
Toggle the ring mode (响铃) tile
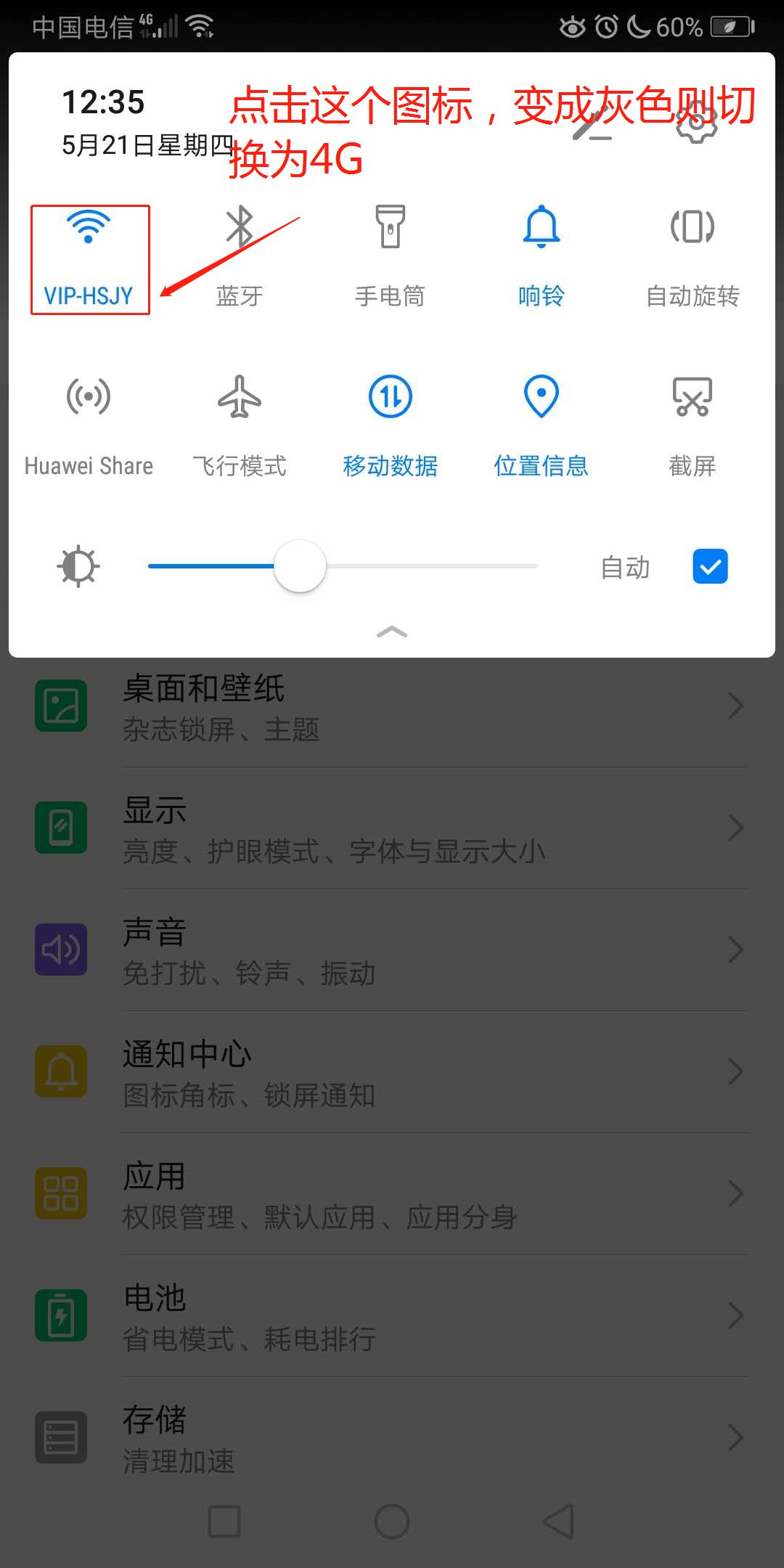pyautogui.click(x=542, y=228)
